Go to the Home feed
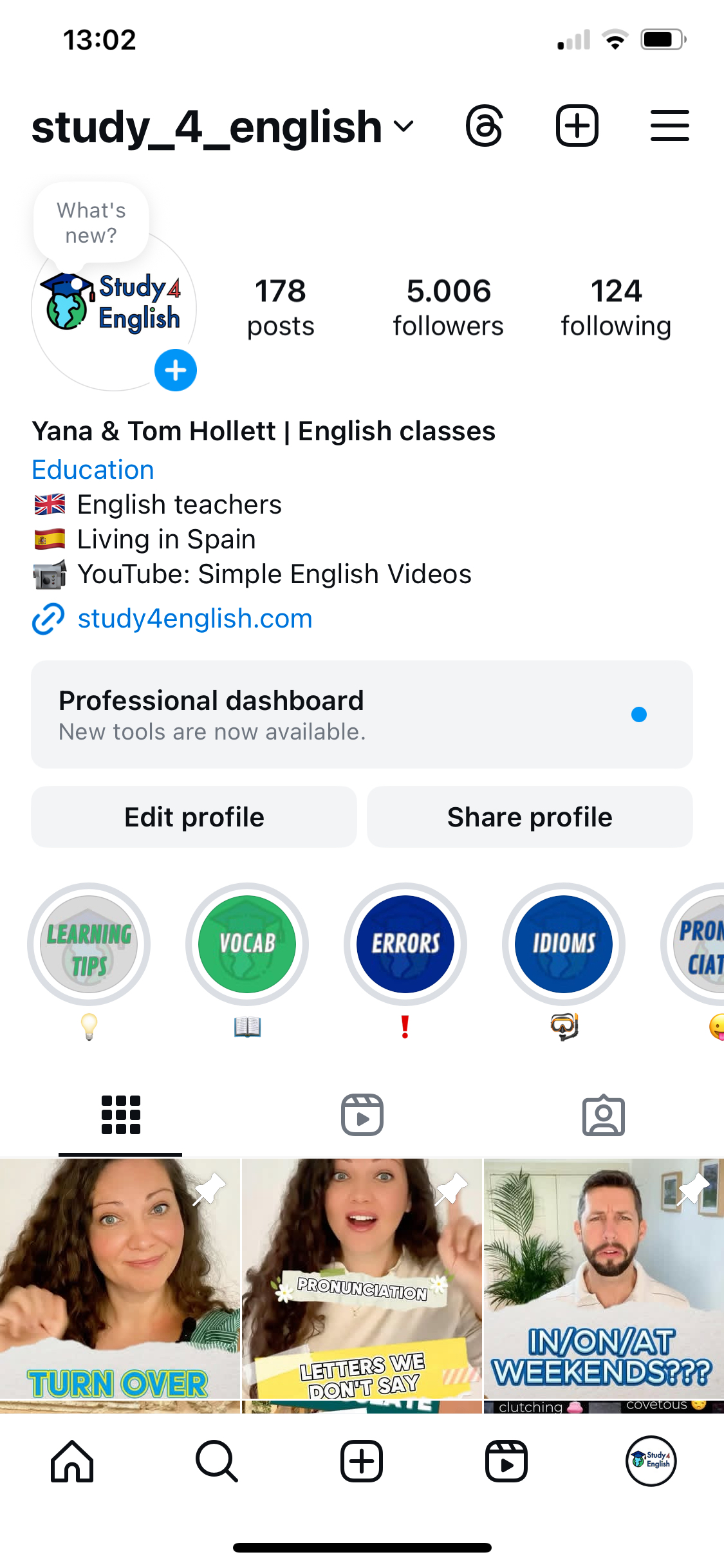Image resolution: width=724 pixels, height=1568 pixels. pyautogui.click(x=72, y=1461)
